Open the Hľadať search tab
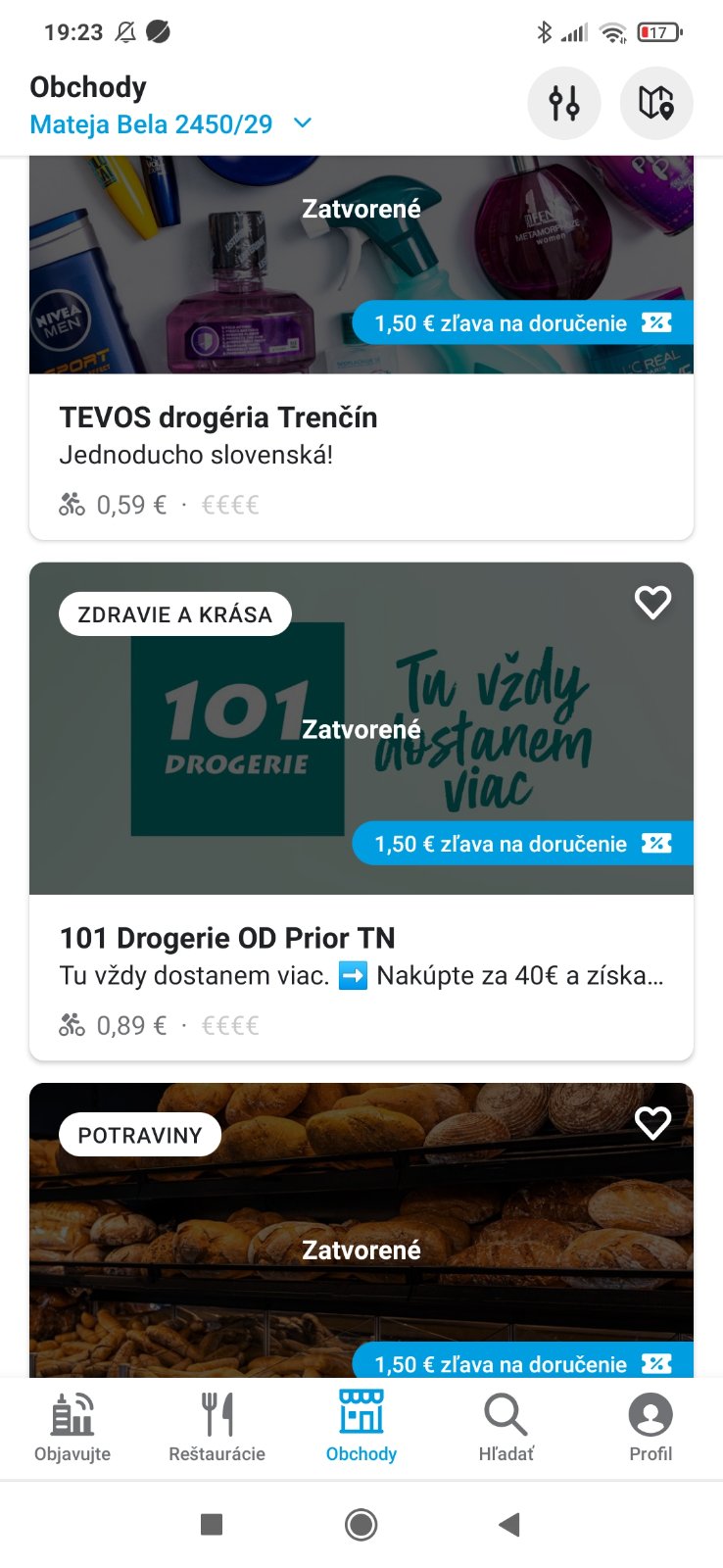The height and width of the screenshot is (1568, 723). (x=506, y=1427)
